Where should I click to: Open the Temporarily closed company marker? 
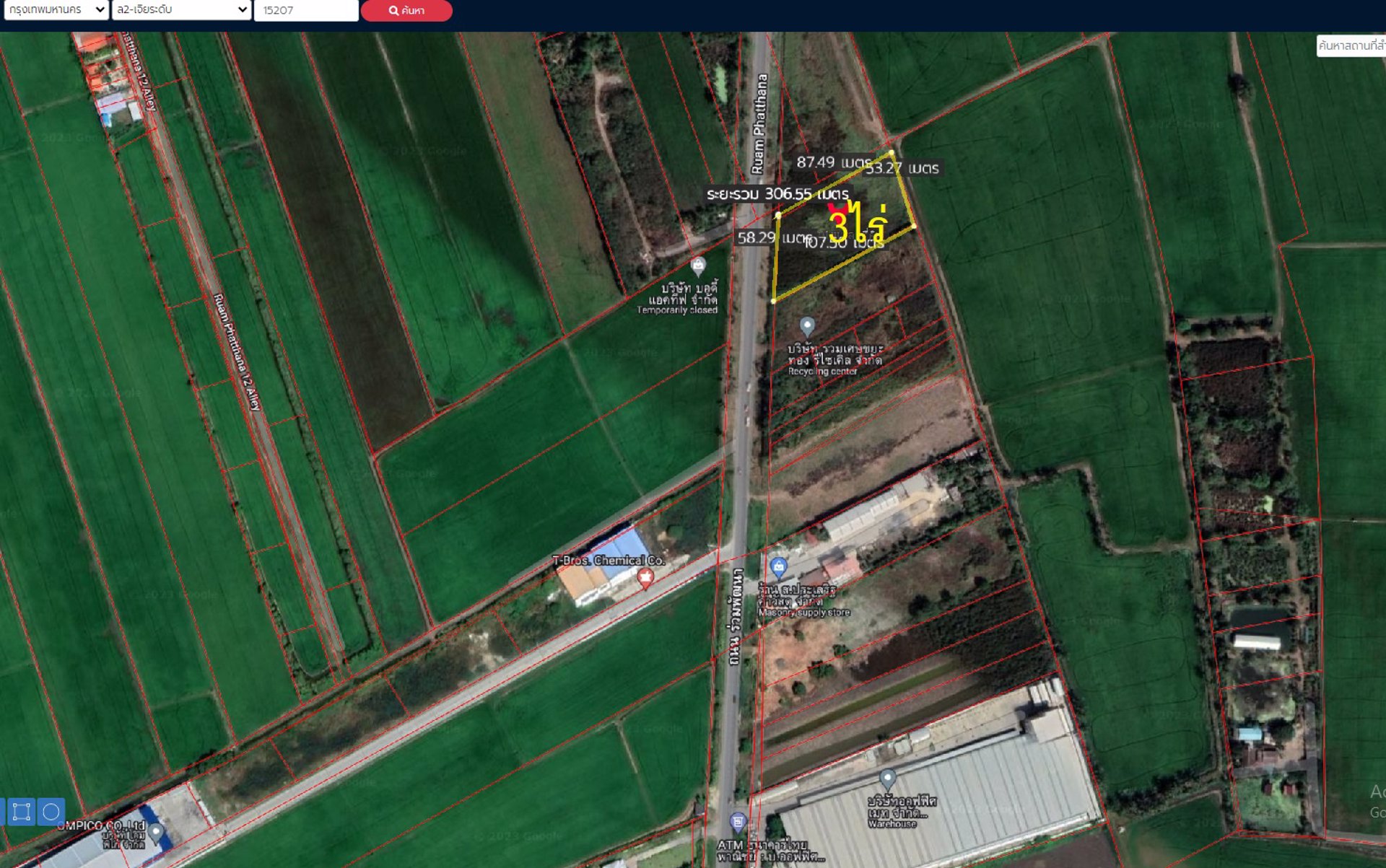point(698,266)
